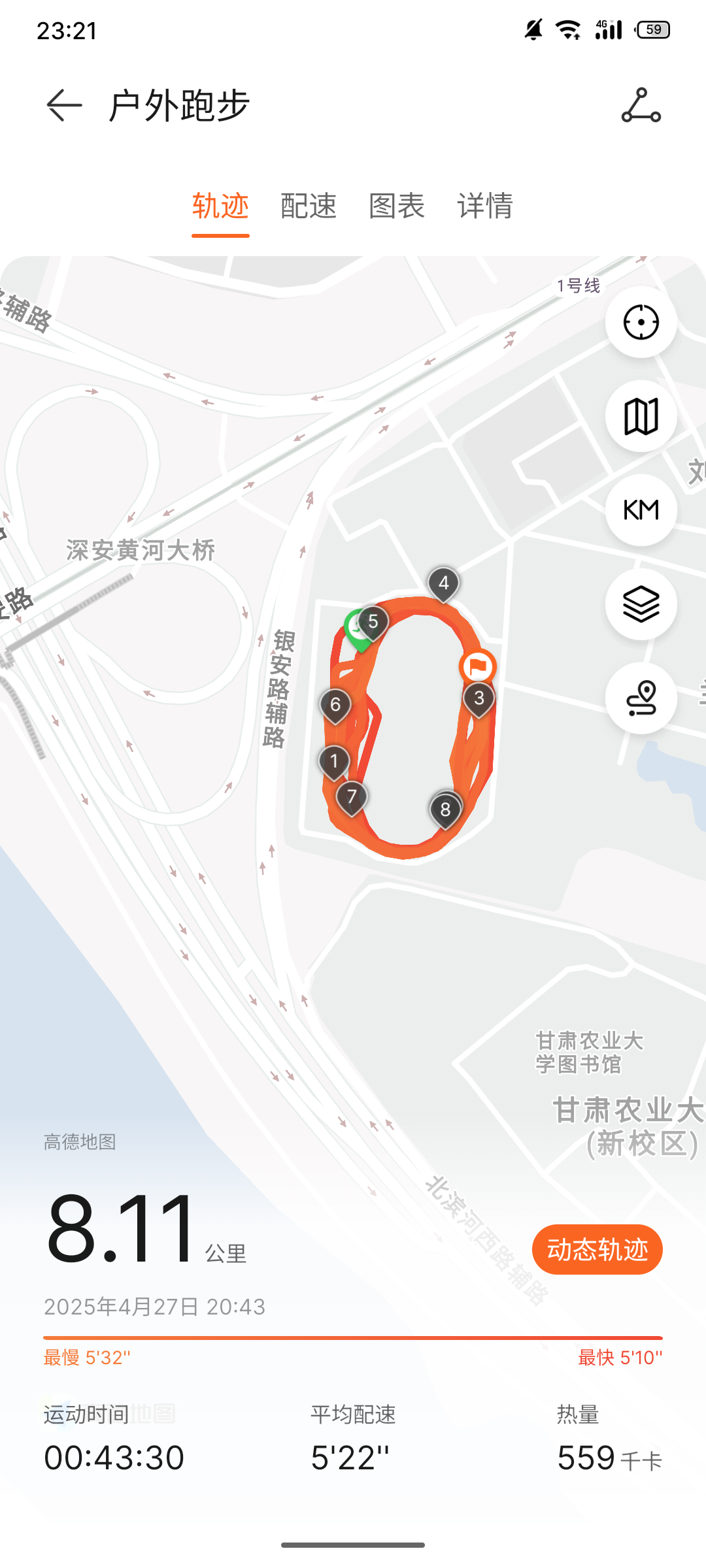View the 详情 tab

click(x=485, y=206)
